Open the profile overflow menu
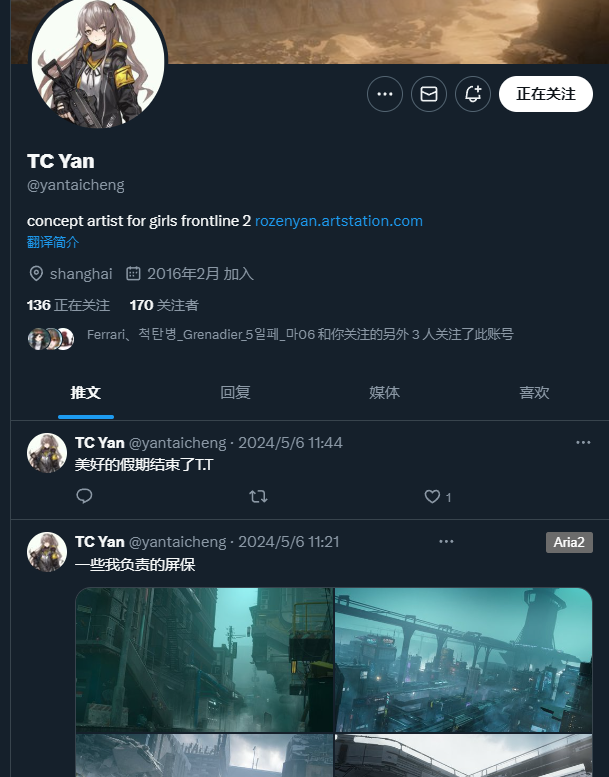The width and height of the screenshot is (609, 777). pos(385,94)
